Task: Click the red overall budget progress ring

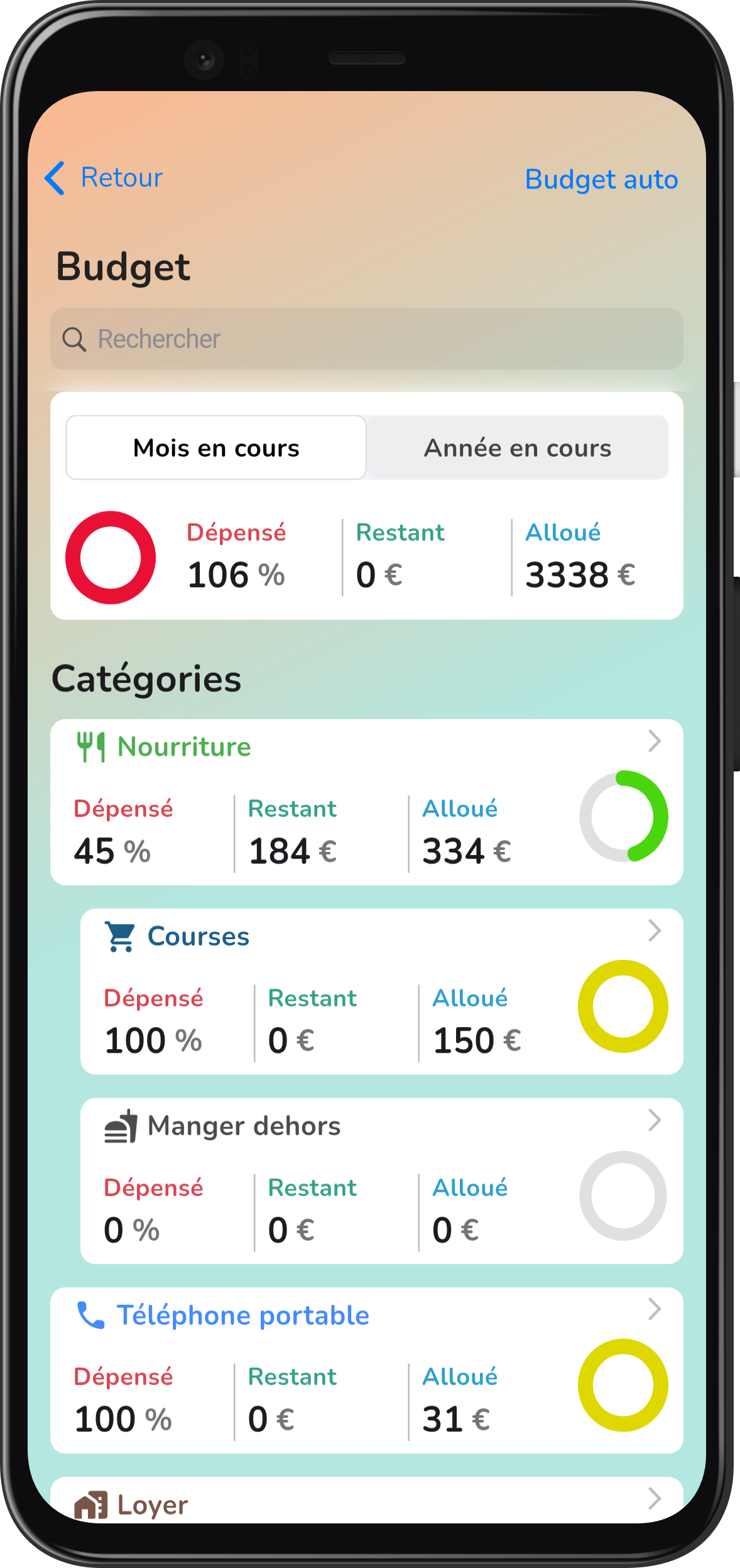Action: point(111,557)
